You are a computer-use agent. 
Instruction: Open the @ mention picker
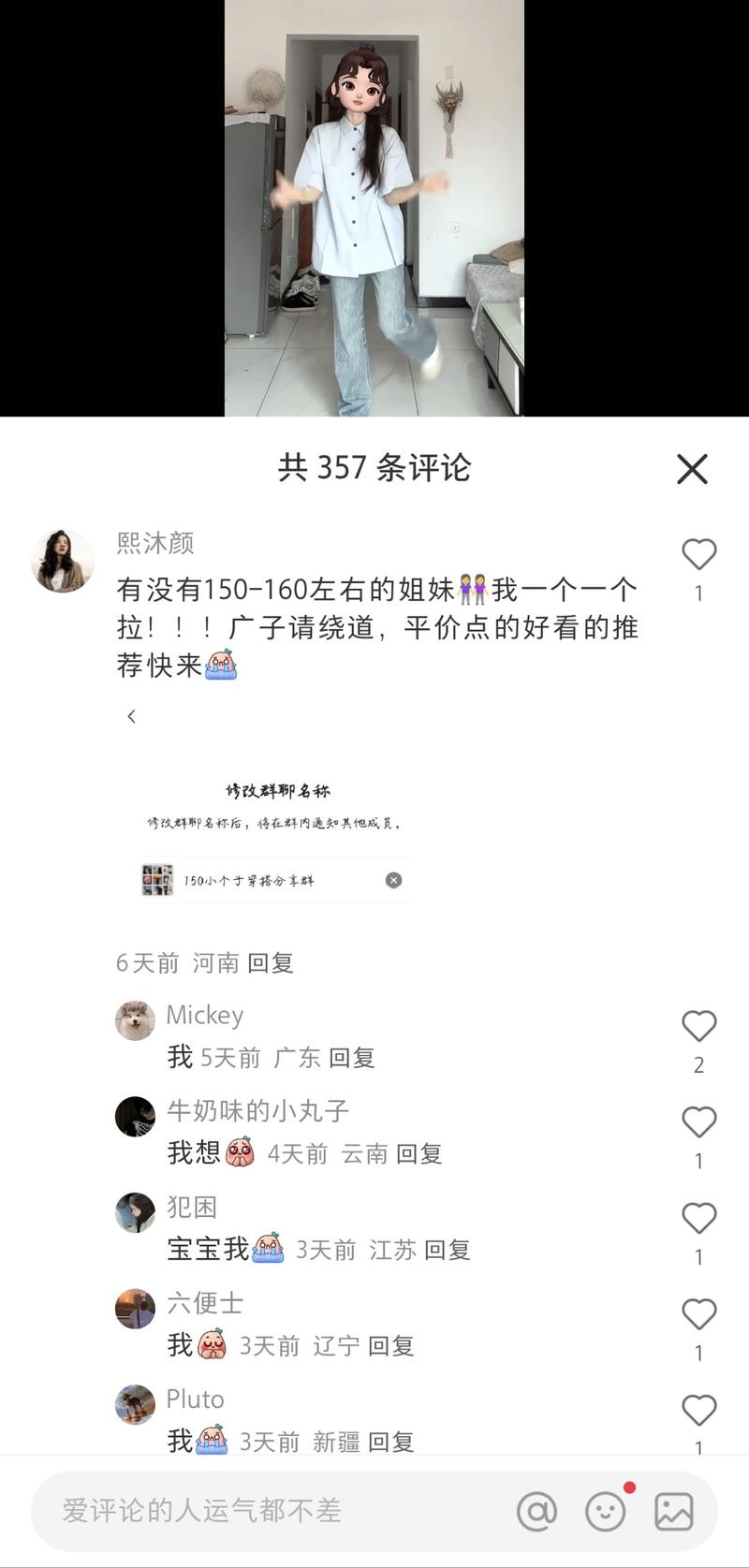coord(535,1510)
